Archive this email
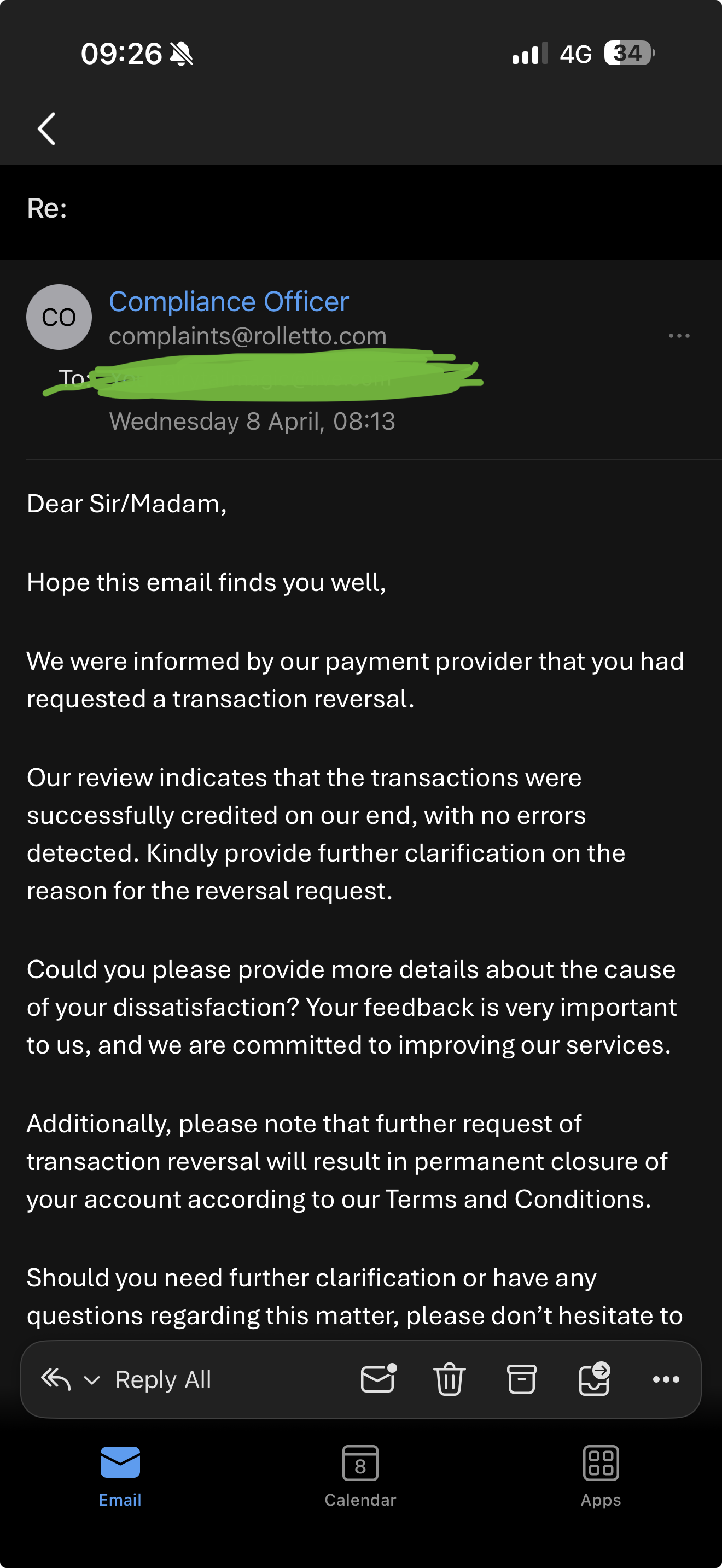The width and height of the screenshot is (722, 1568). 522,1379
